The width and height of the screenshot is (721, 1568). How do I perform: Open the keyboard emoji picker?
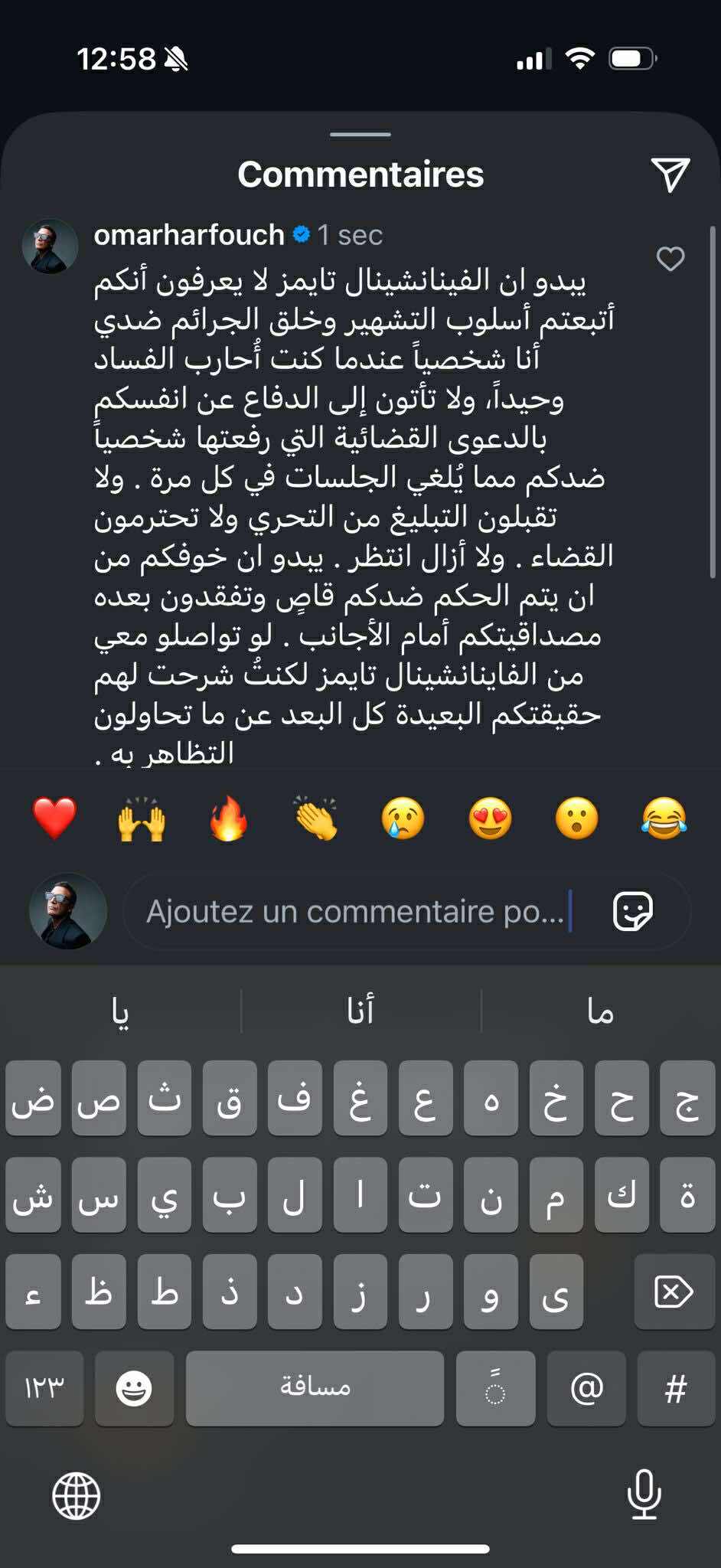[x=134, y=1388]
